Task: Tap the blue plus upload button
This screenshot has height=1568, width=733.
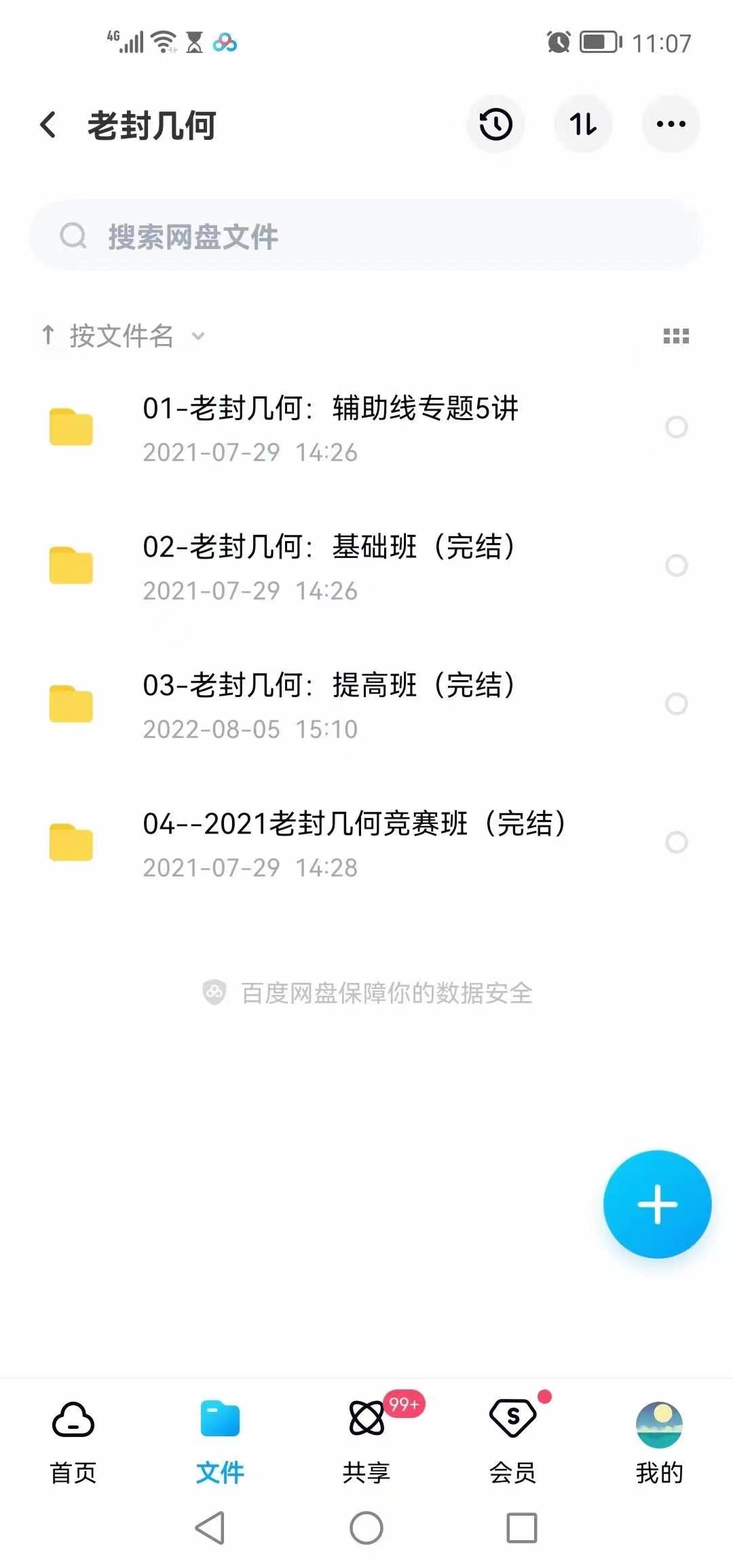Action: click(x=656, y=1203)
